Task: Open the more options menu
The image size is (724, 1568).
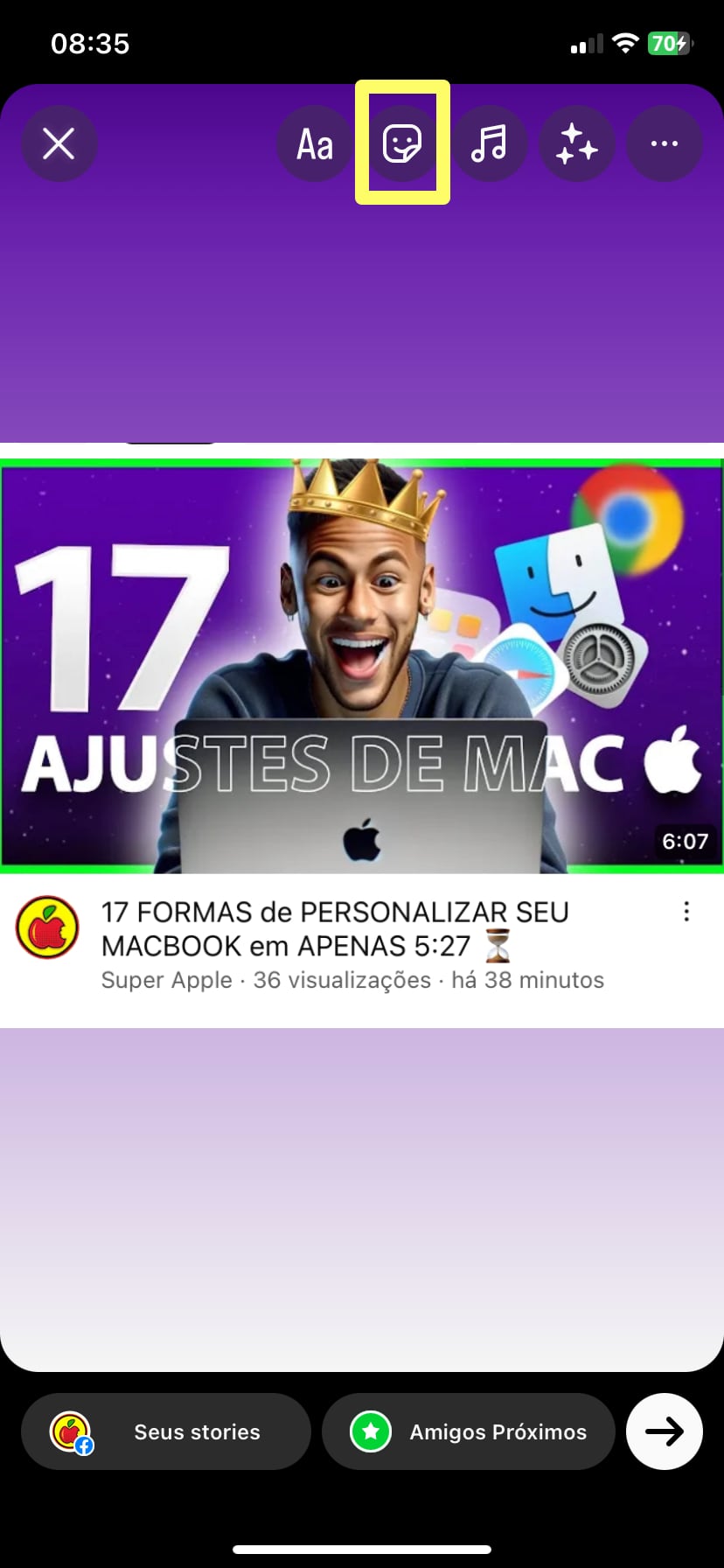Action: tap(665, 143)
